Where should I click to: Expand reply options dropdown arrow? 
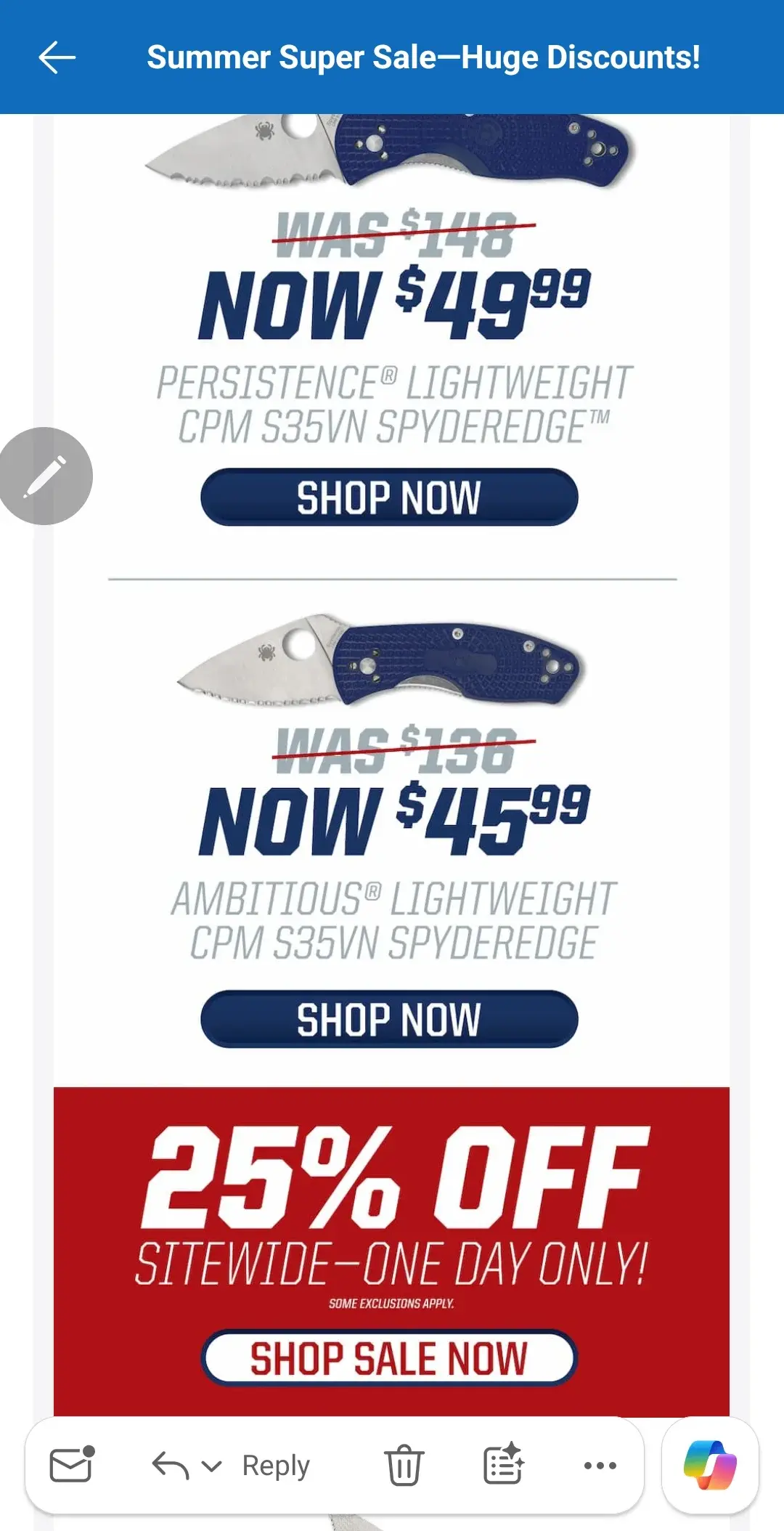(211, 1466)
